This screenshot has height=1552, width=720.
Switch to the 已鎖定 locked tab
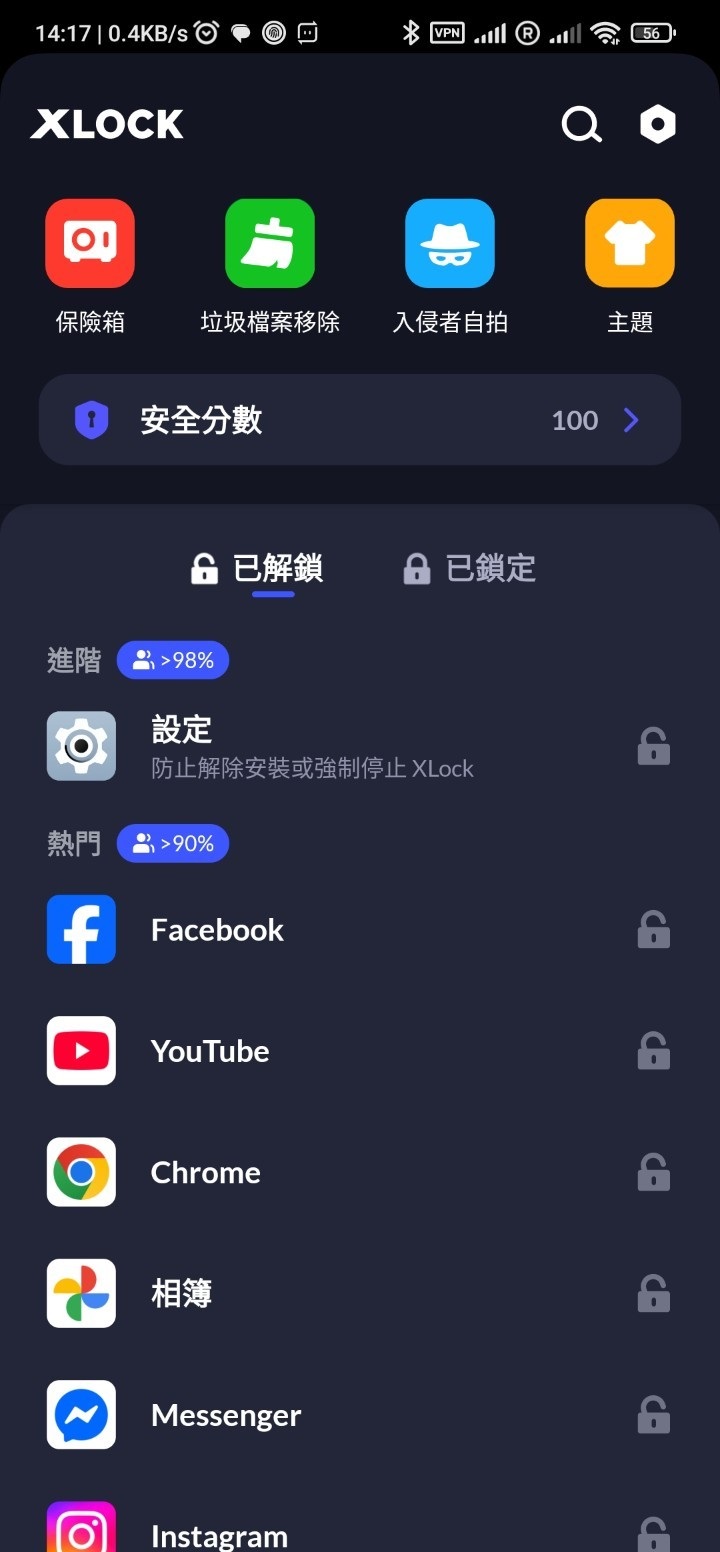click(467, 568)
